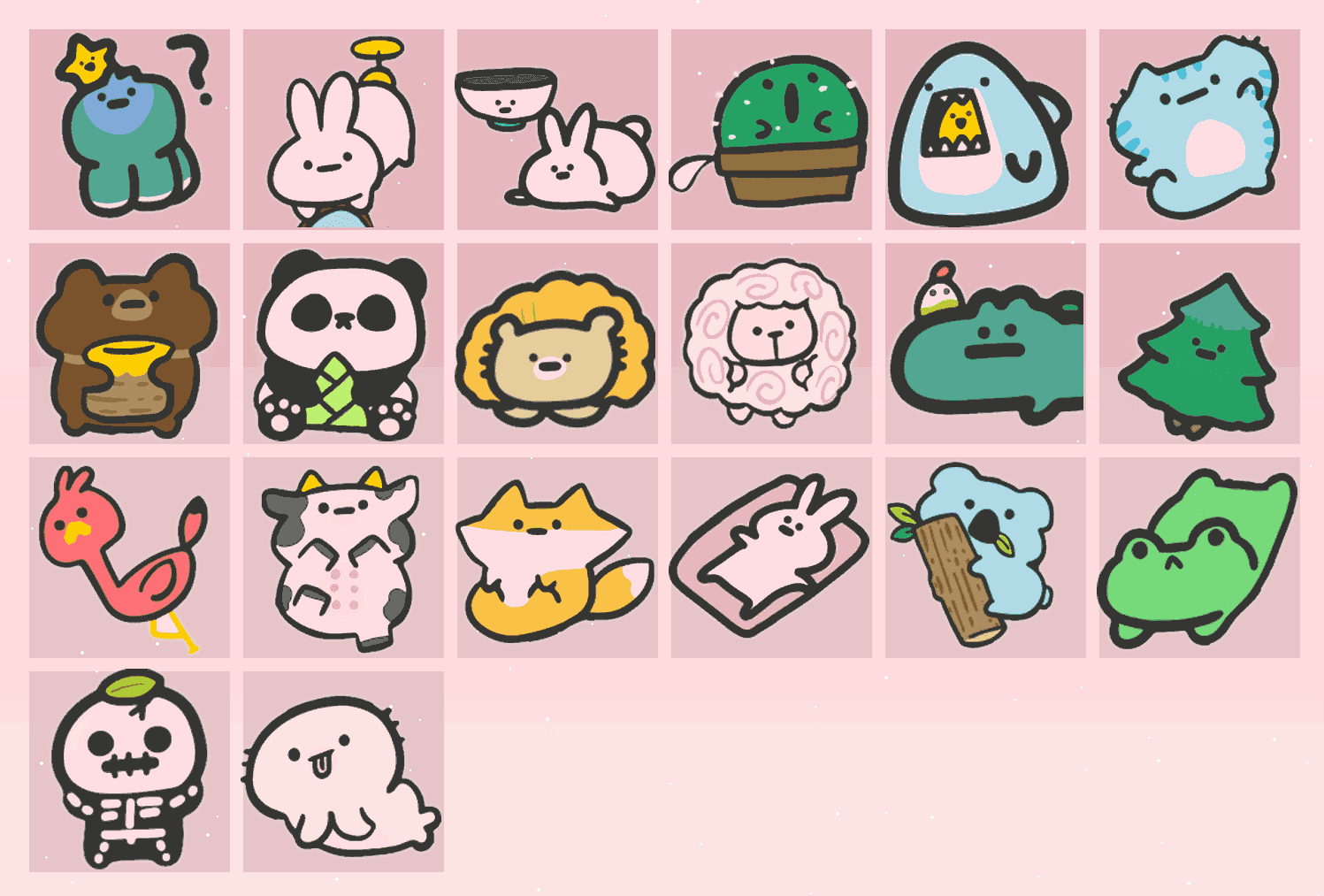Pick the blue striped cat tile

(1199, 129)
